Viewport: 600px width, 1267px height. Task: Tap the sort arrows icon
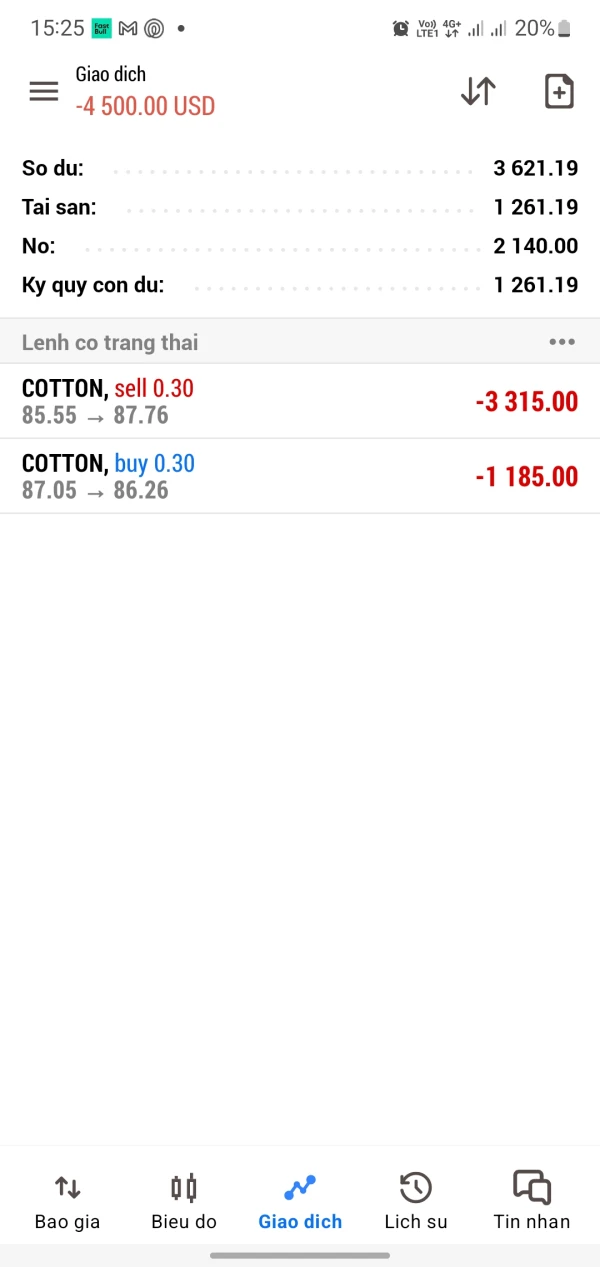(x=478, y=91)
